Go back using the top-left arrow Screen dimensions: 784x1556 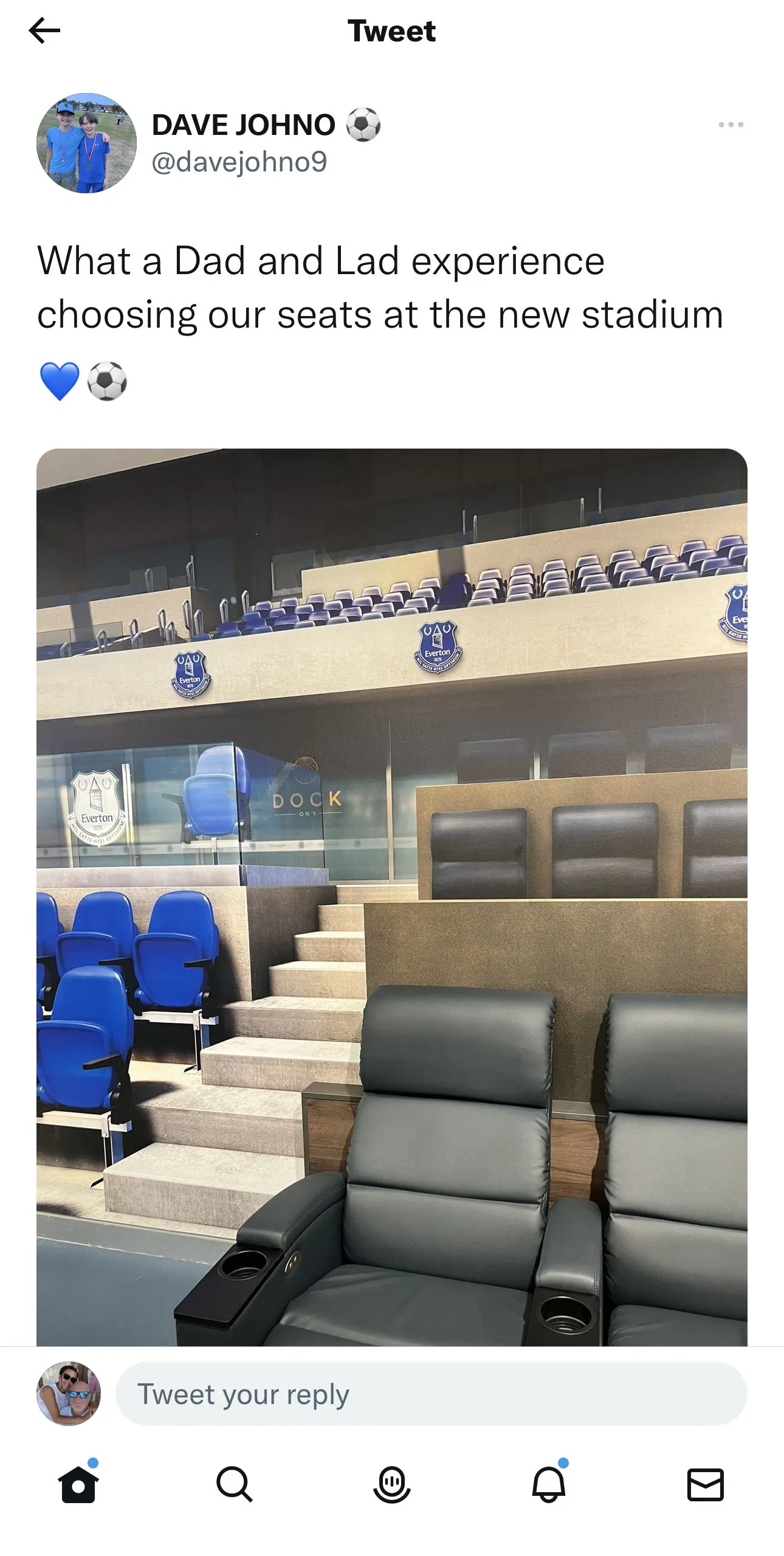[44, 30]
